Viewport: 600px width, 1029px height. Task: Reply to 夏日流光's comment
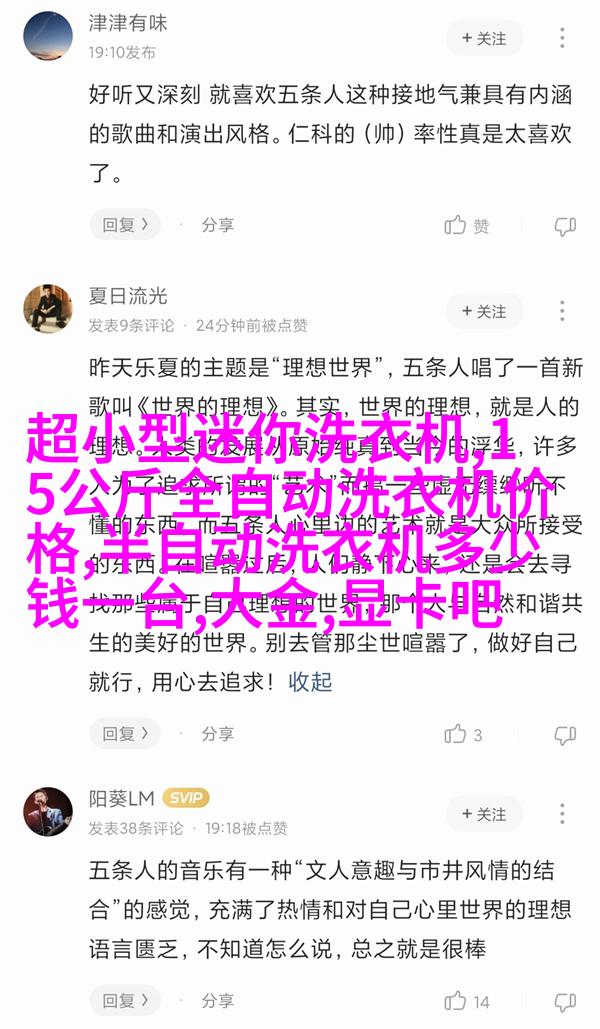pos(125,734)
